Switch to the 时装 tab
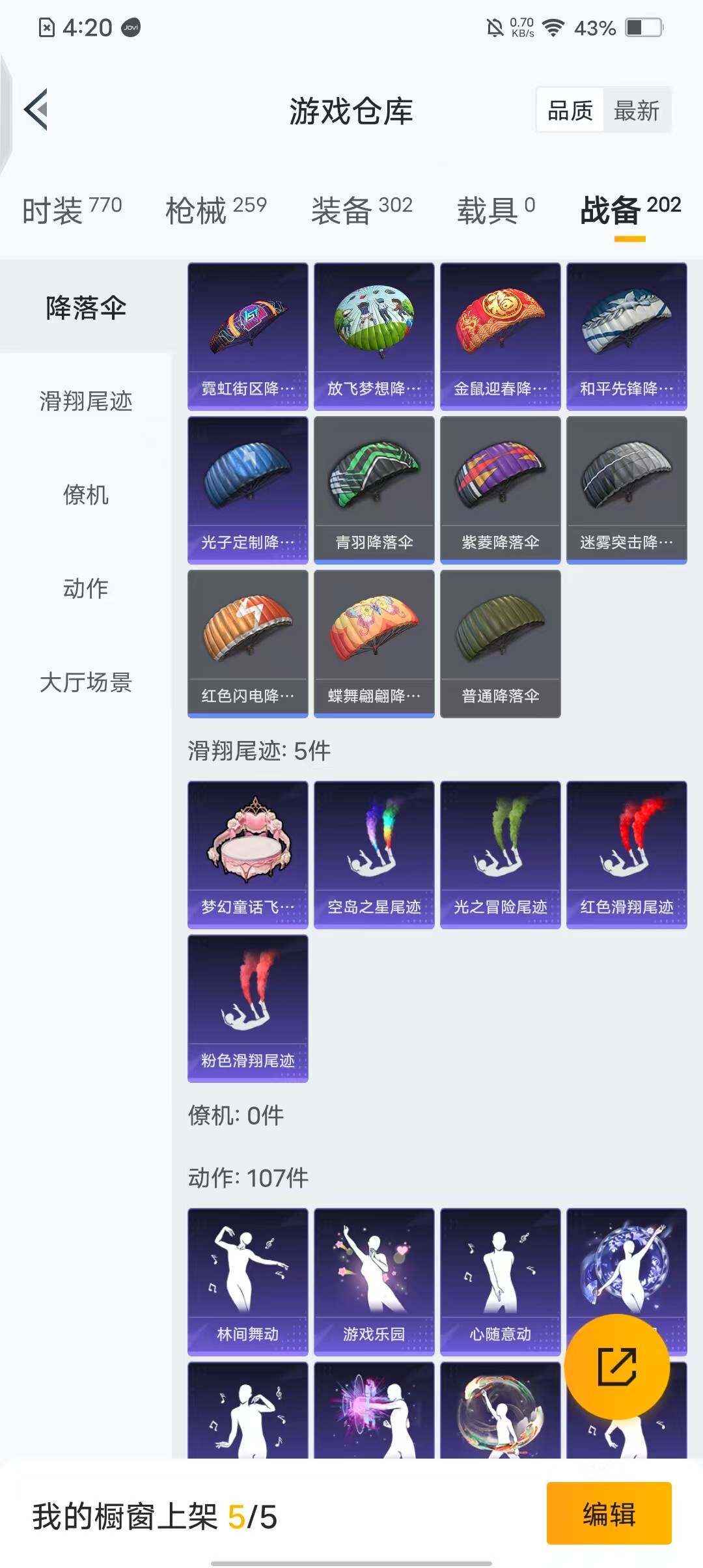 72,210
